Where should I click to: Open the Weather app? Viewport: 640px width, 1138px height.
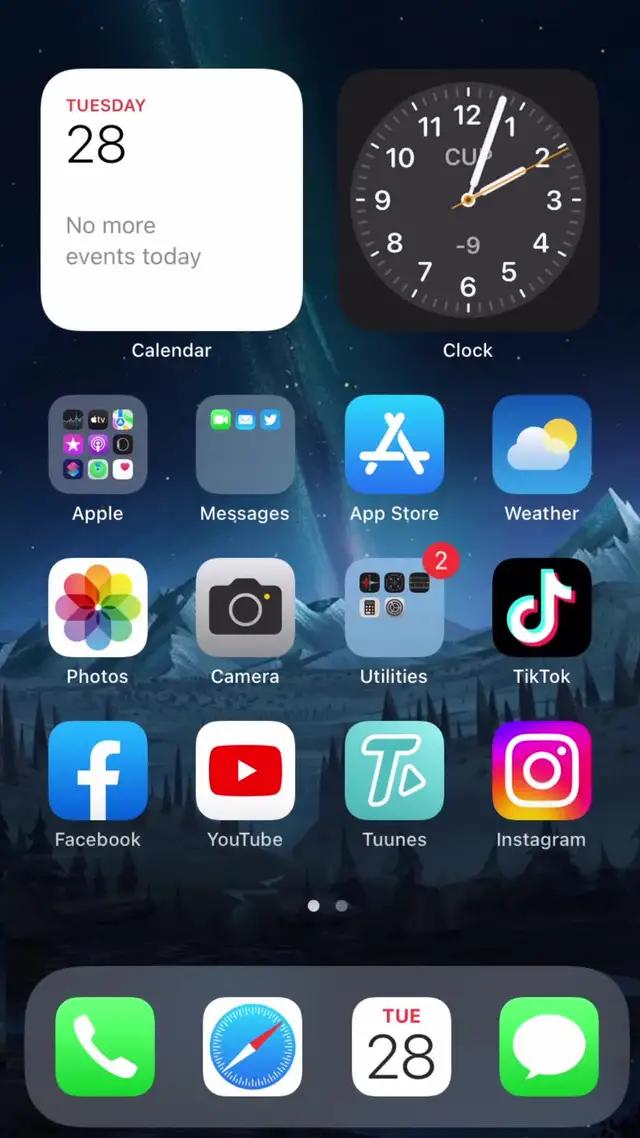pyautogui.click(x=541, y=445)
